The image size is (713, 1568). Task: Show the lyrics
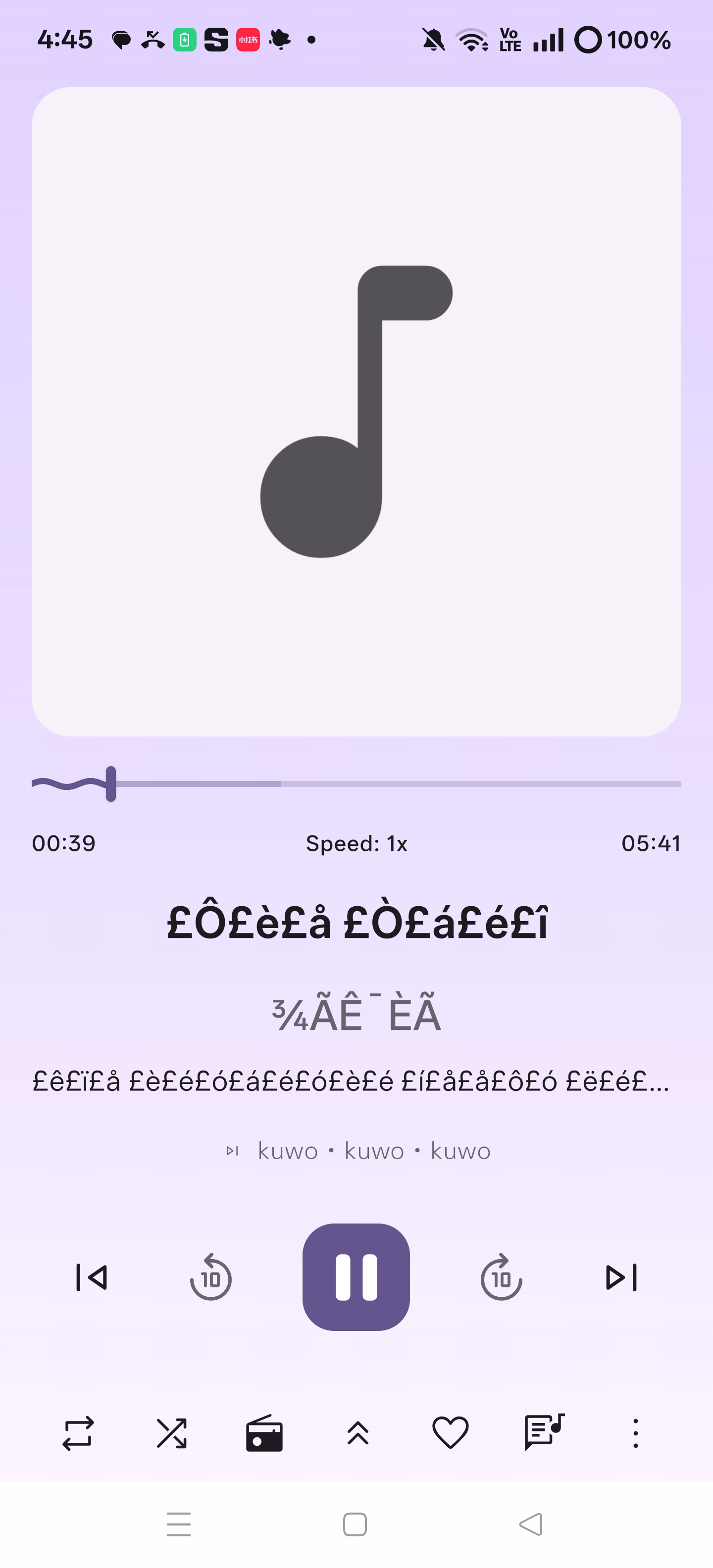pos(544,1432)
